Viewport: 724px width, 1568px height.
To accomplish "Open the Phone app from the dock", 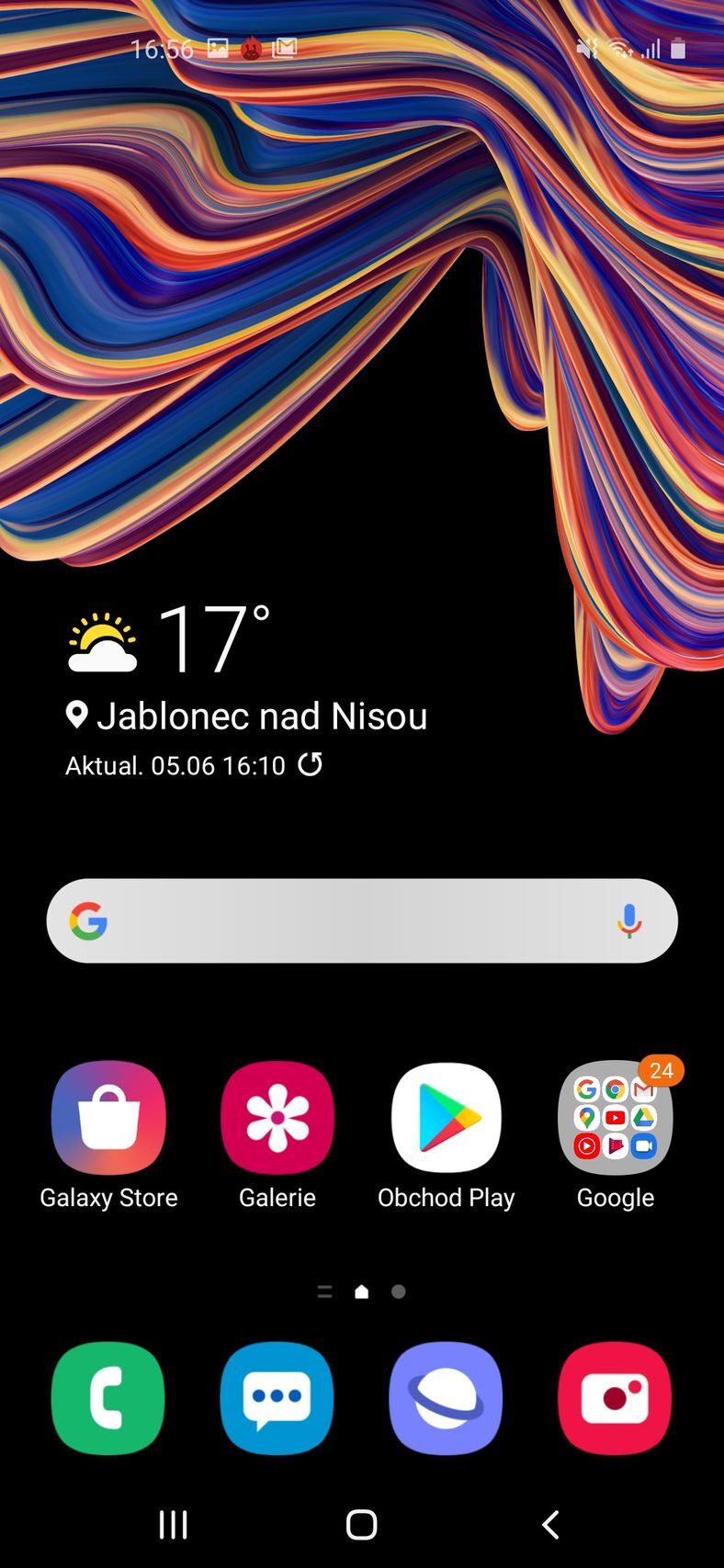I will point(108,1397).
